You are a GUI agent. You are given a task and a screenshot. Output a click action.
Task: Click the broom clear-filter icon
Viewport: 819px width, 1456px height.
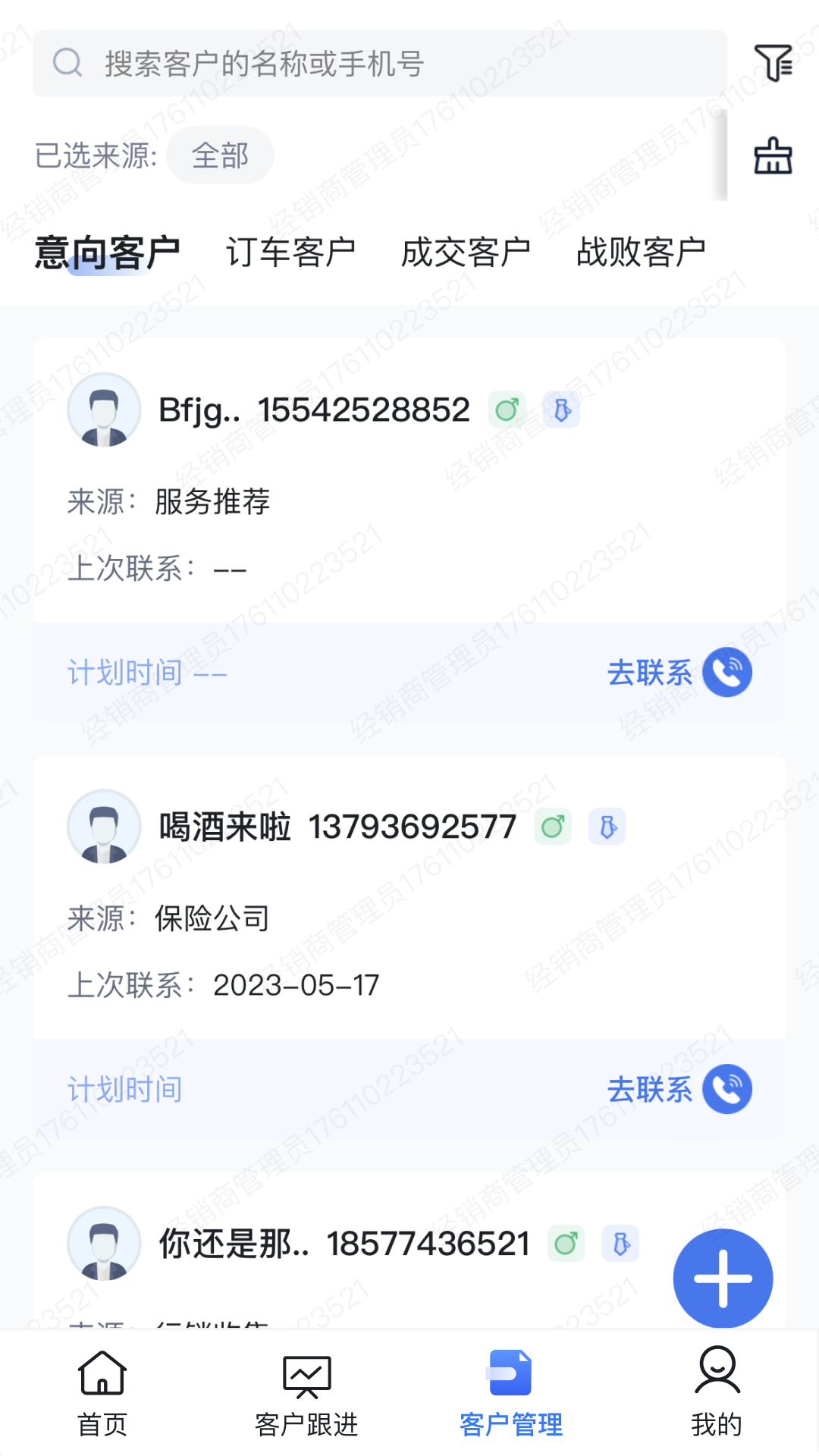point(773,155)
